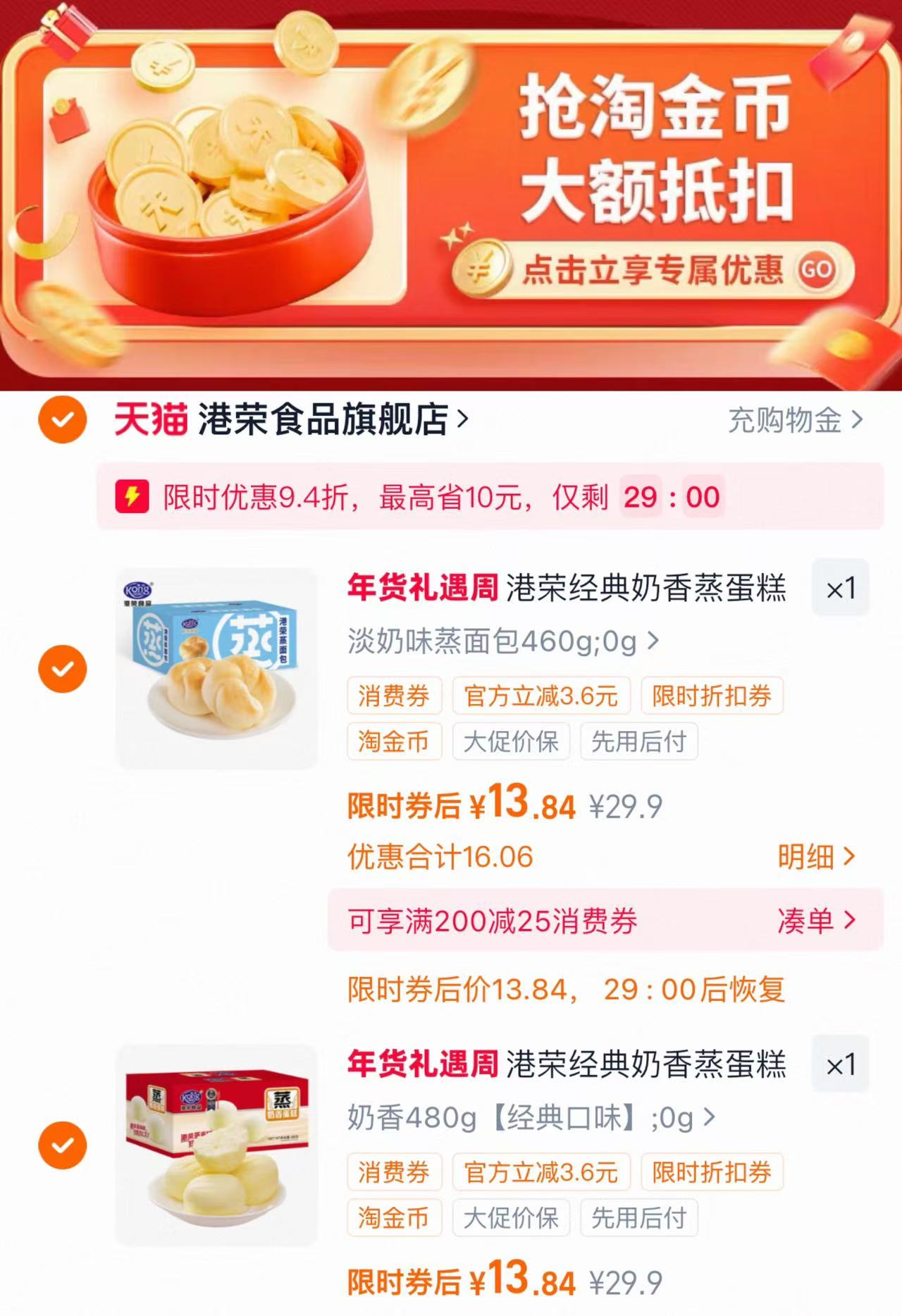Tap 点击立享专属优惠 banner button

click(x=655, y=269)
